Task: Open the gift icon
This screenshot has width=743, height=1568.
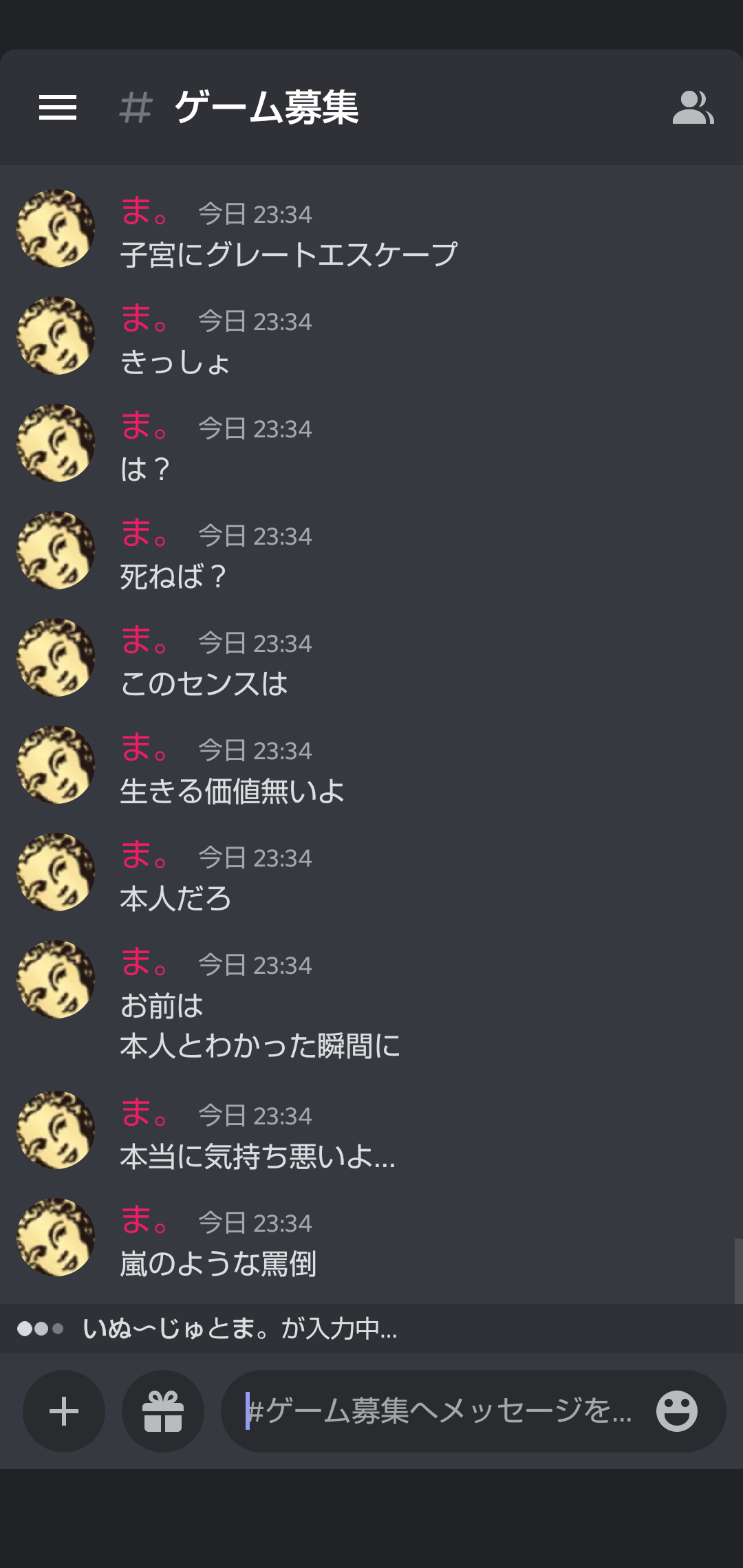Action: [163, 1411]
